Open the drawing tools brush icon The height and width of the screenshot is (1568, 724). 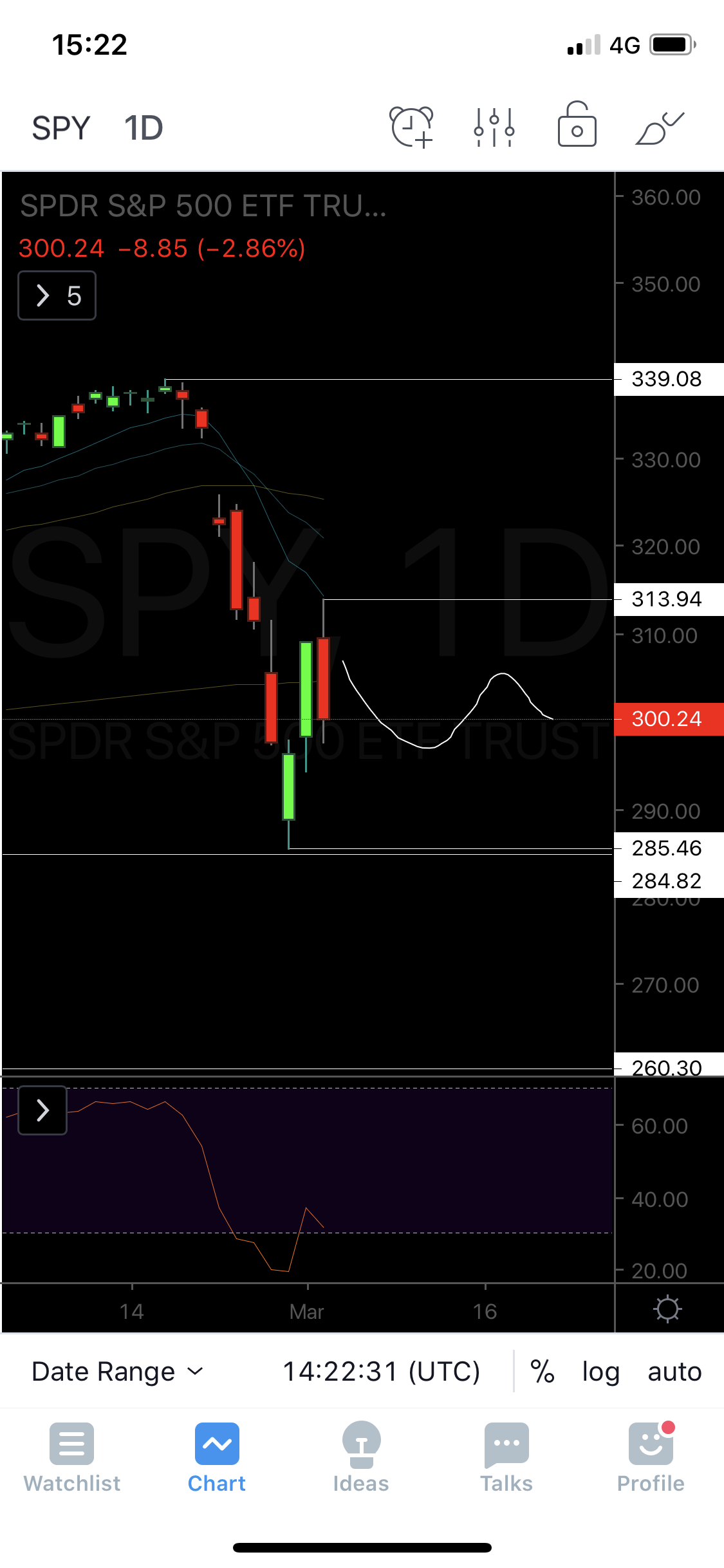660,127
